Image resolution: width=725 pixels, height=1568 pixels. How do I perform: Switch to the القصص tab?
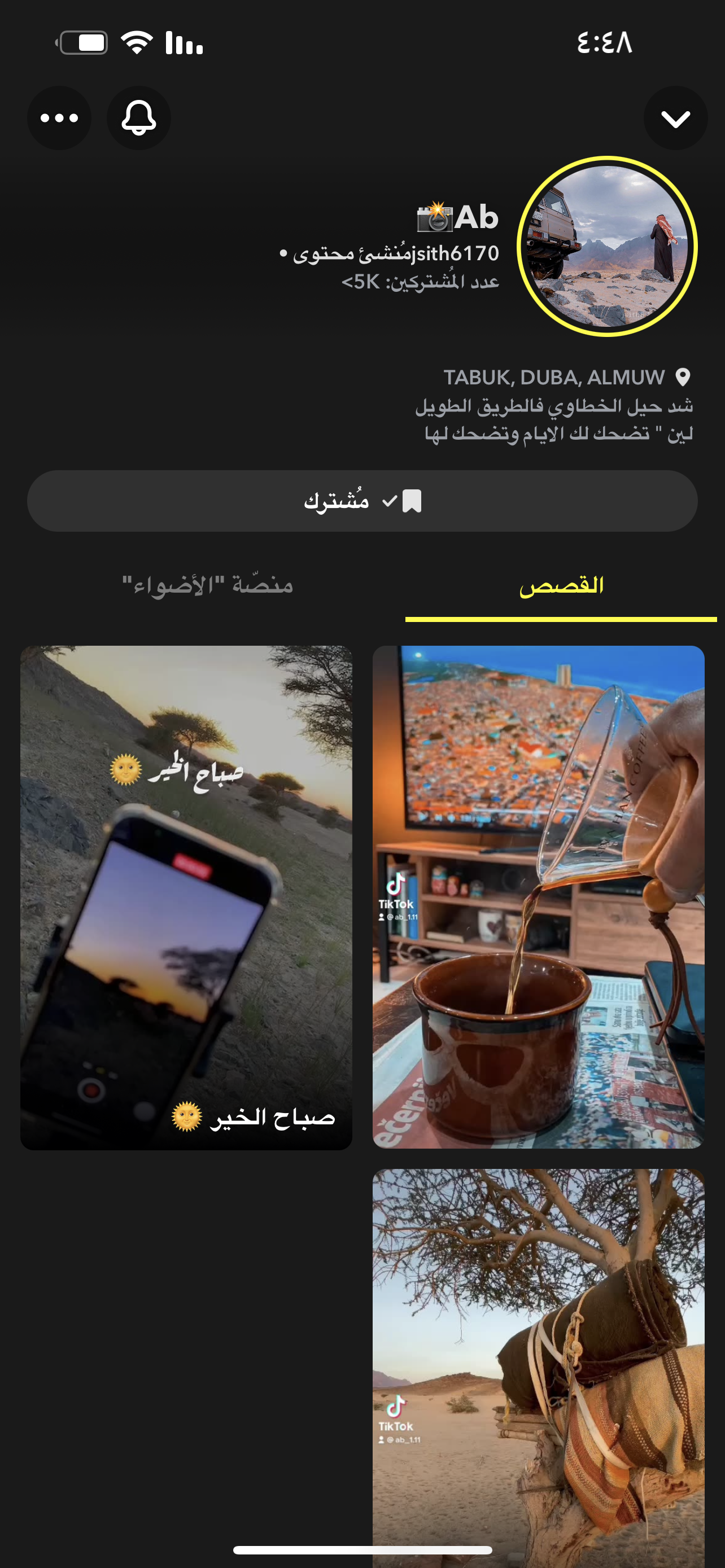[561, 586]
